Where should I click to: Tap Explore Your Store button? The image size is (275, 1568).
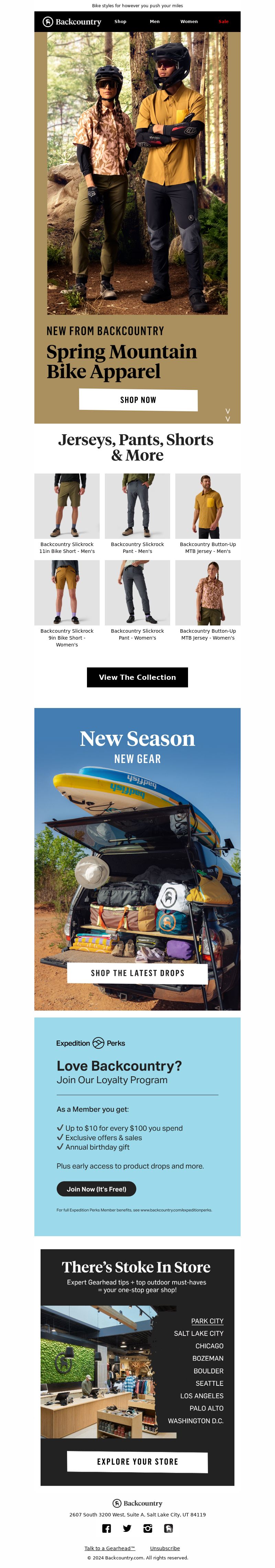tap(137, 1461)
